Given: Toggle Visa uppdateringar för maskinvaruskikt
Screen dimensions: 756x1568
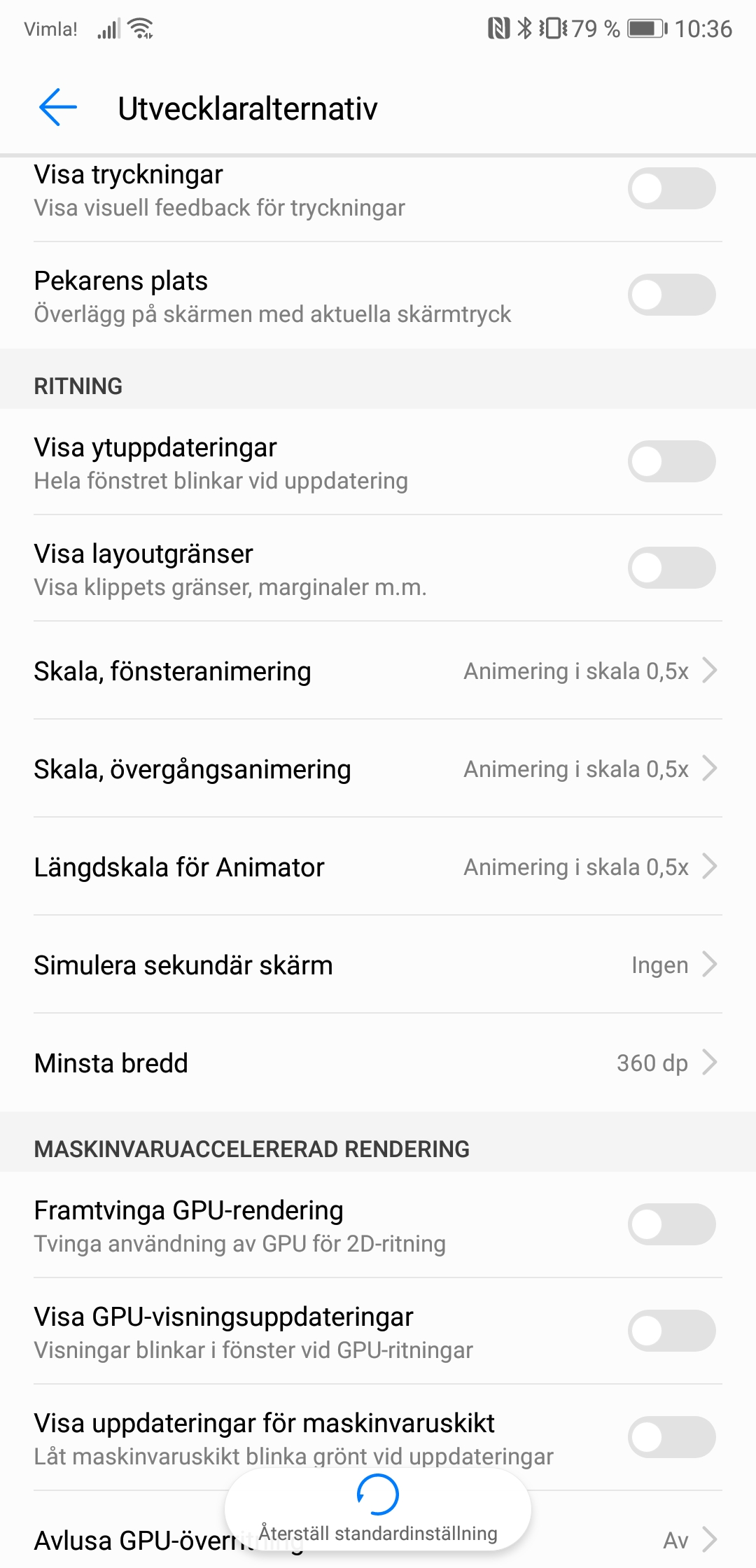Looking at the screenshot, I should pos(671,1438).
